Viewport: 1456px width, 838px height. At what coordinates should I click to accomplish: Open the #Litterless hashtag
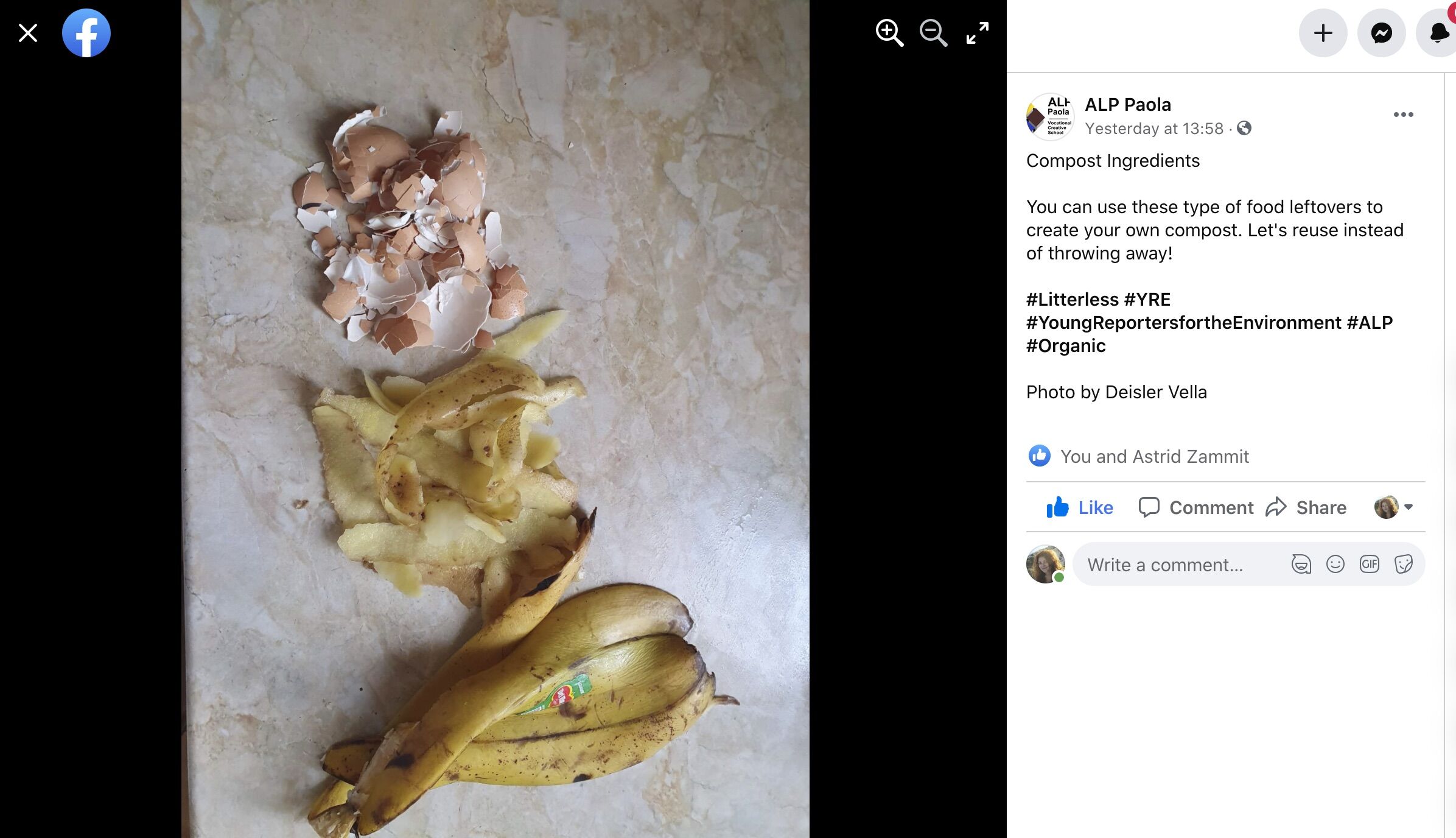coord(1072,300)
